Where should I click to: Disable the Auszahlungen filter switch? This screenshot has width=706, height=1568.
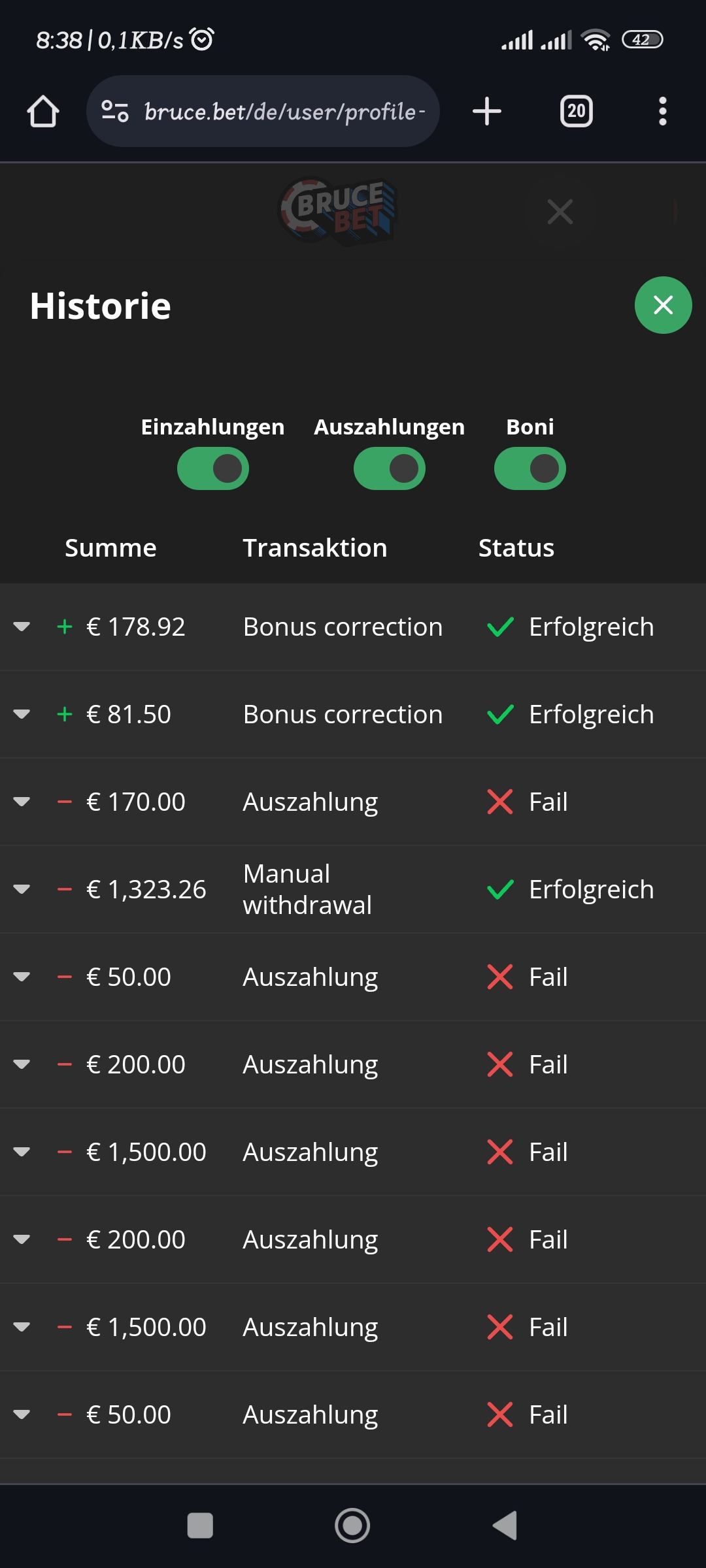(390, 468)
